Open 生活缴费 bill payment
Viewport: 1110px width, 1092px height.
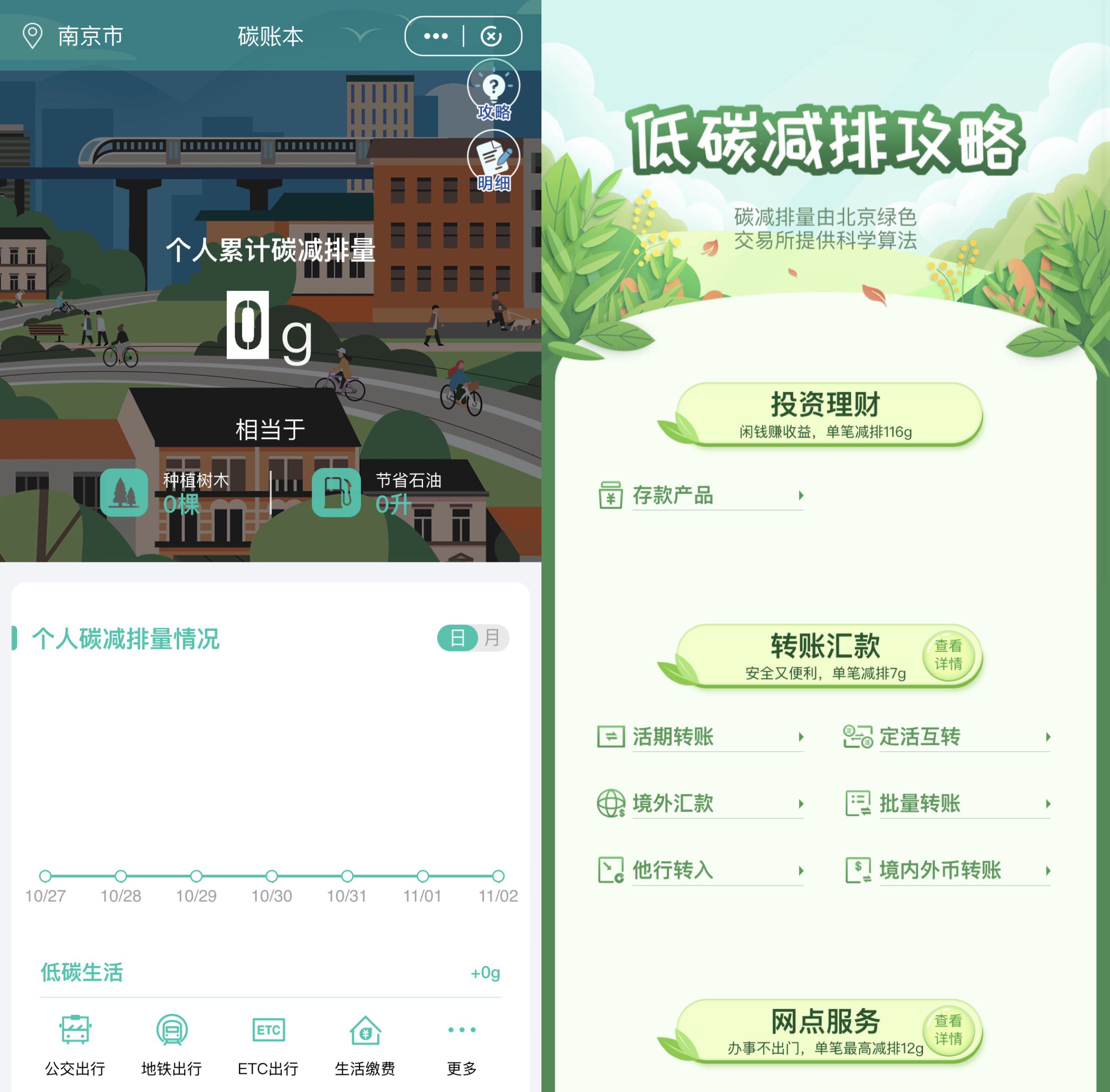point(365,1044)
